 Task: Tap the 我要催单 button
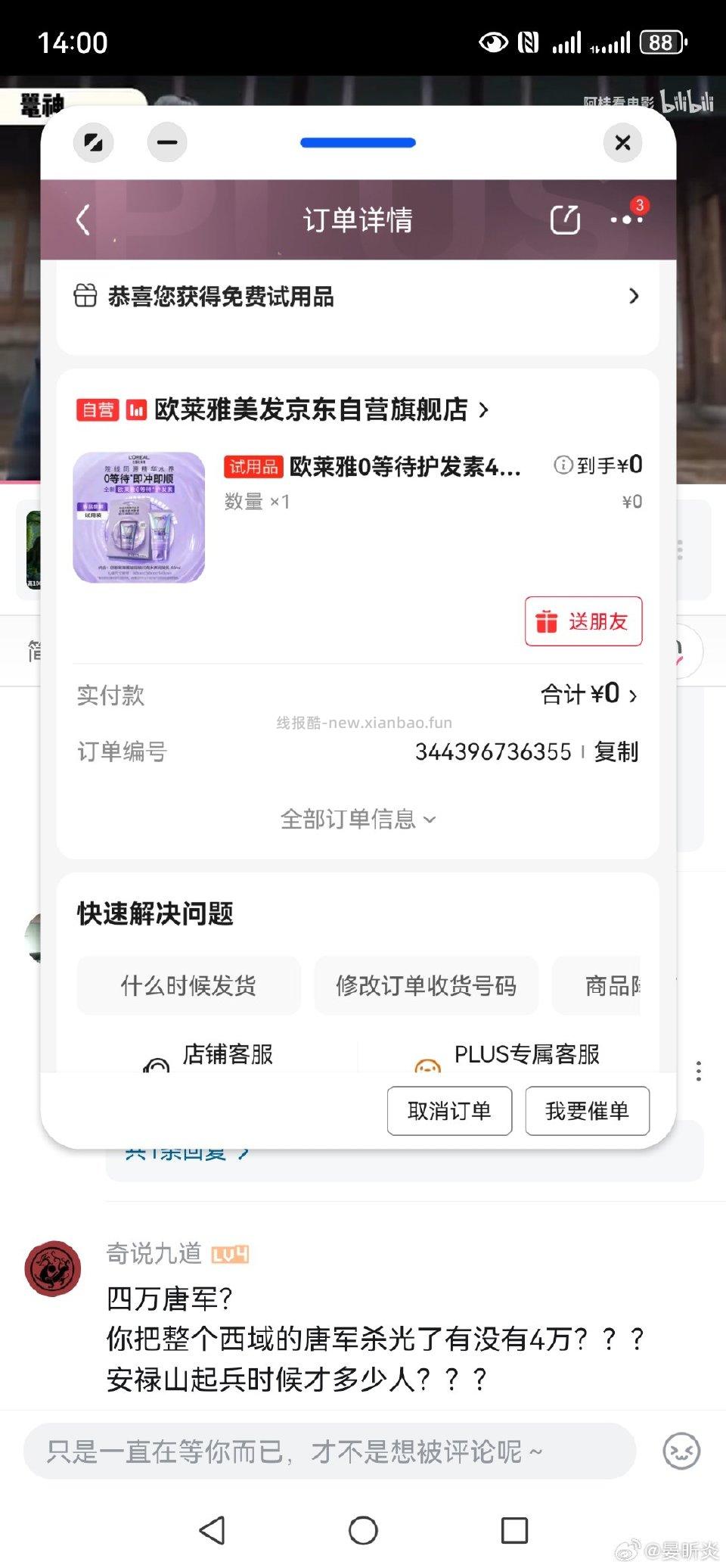(588, 1111)
